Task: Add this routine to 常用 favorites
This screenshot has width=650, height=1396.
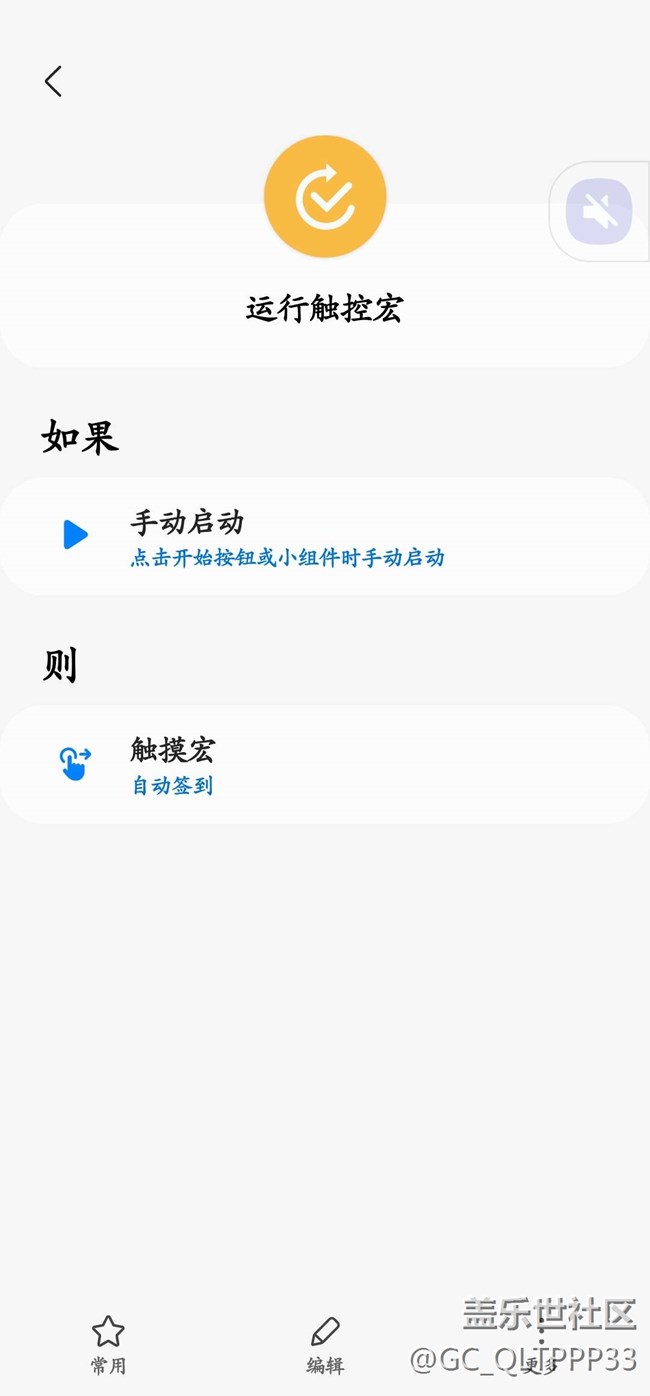Action: (108, 1343)
